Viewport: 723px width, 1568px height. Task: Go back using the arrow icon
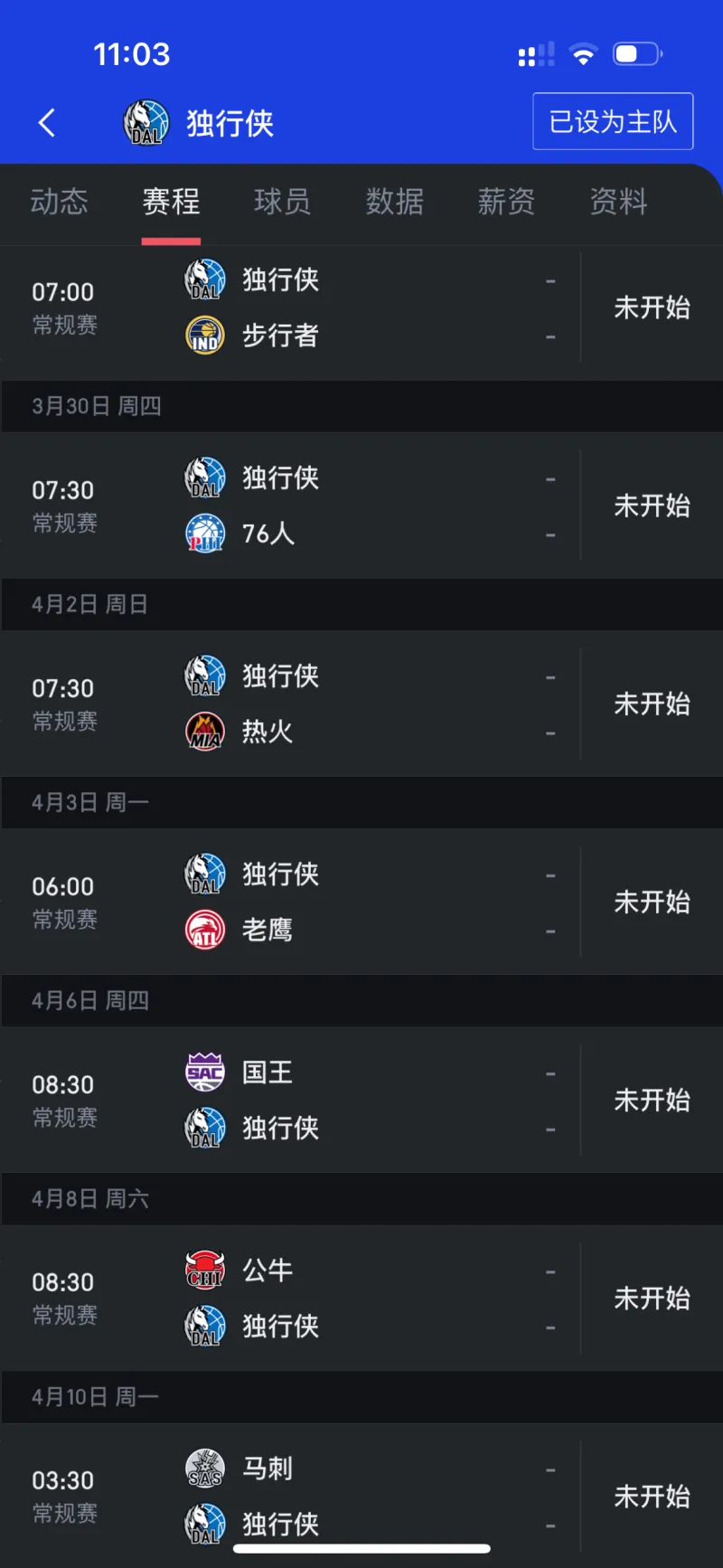pos(47,122)
